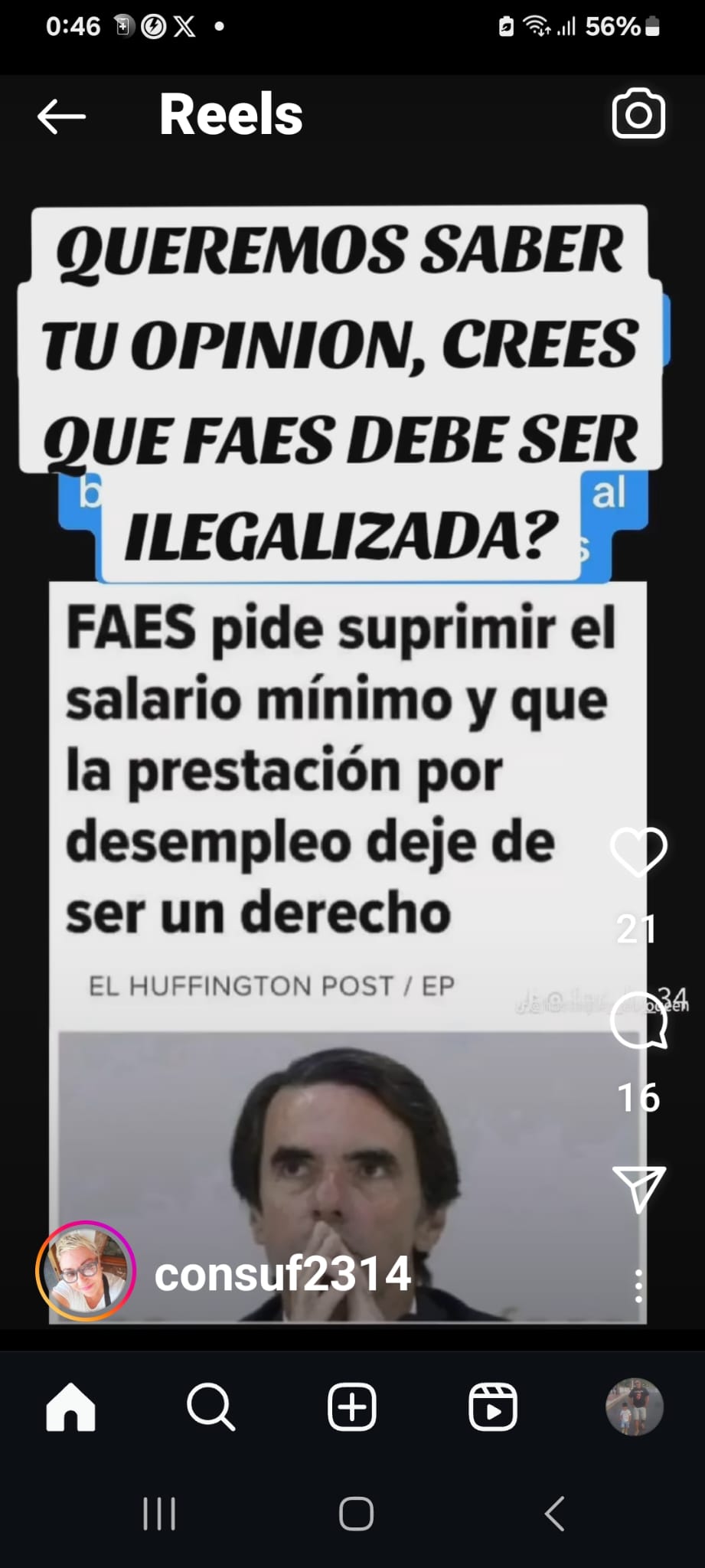The width and height of the screenshot is (705, 1568).
Task: Open the comments on this reel
Action: click(638, 1020)
